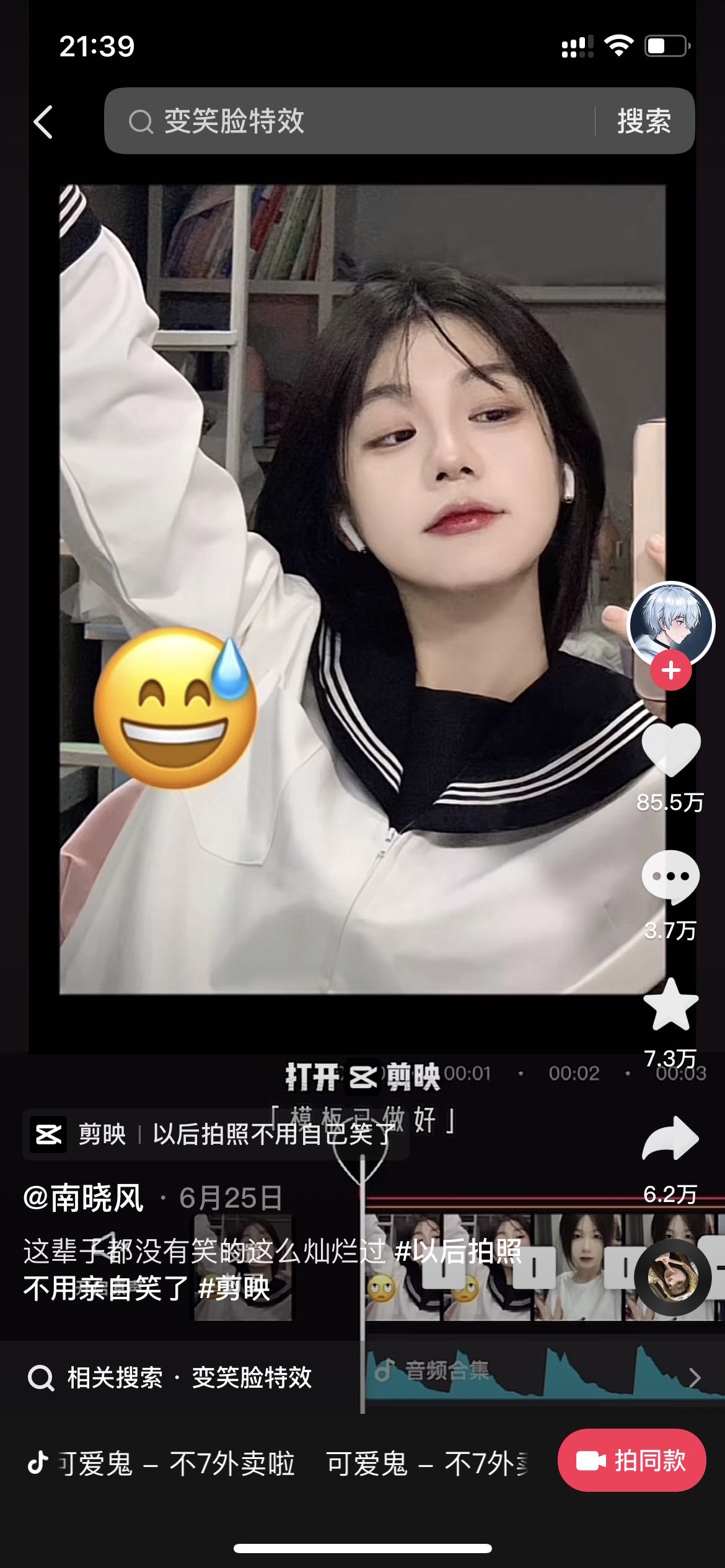Add video to favorites with star

click(x=671, y=1004)
